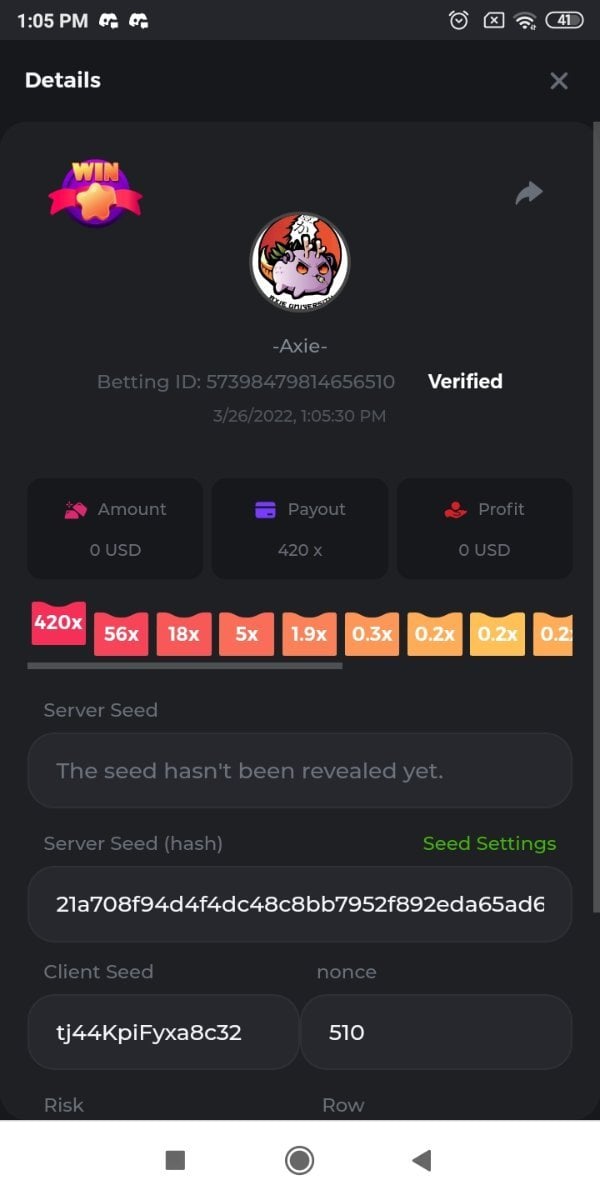Select the 56x multiplier chip
Screen dimensions: 600x1200
click(x=121, y=634)
